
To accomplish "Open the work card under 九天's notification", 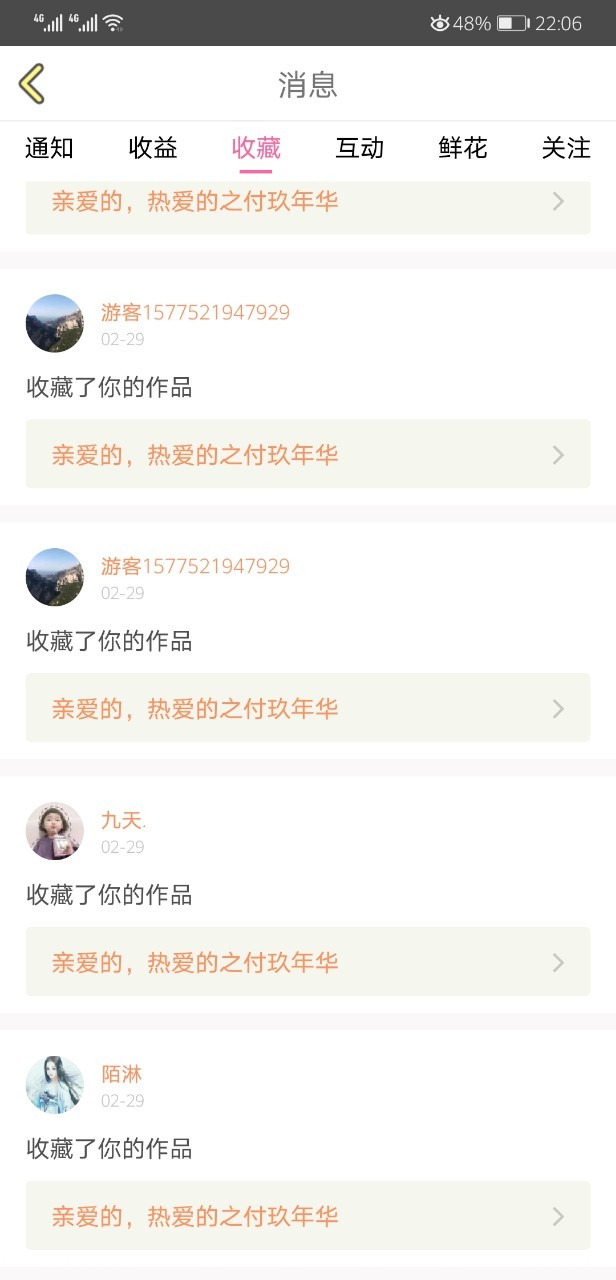I will 308,962.
